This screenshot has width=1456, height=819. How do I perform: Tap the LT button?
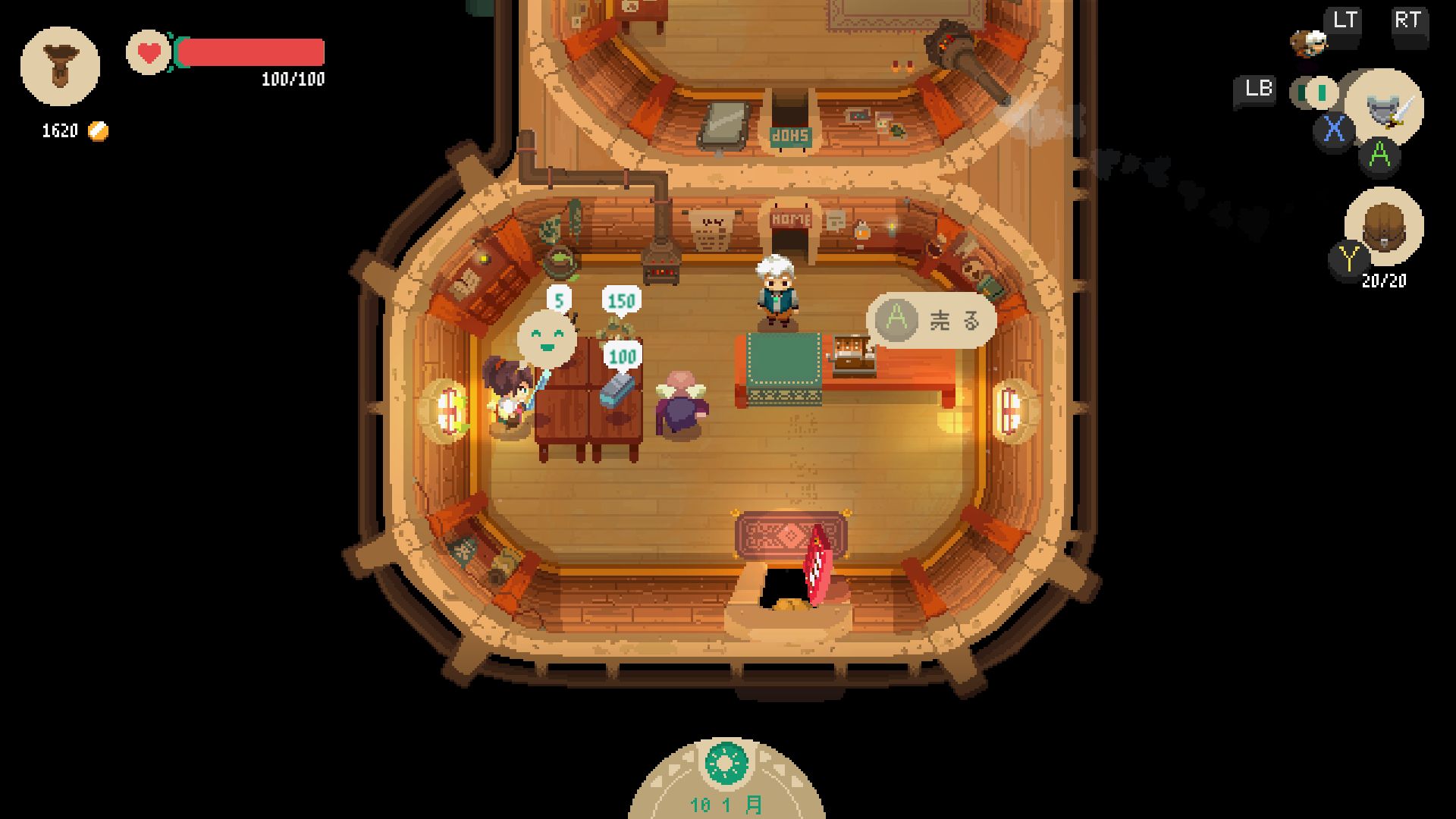pos(1344,21)
